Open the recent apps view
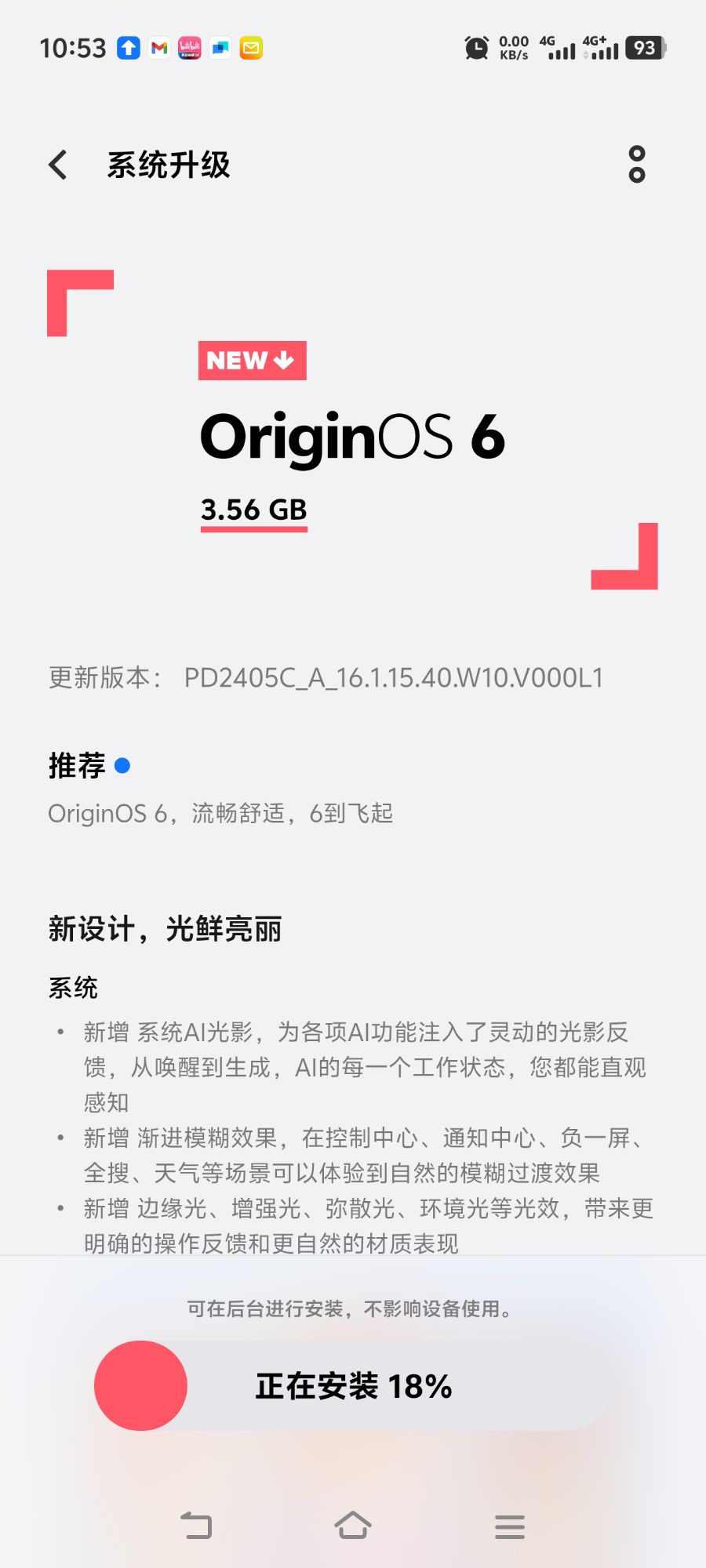Image resolution: width=706 pixels, height=1568 pixels. [x=510, y=1526]
